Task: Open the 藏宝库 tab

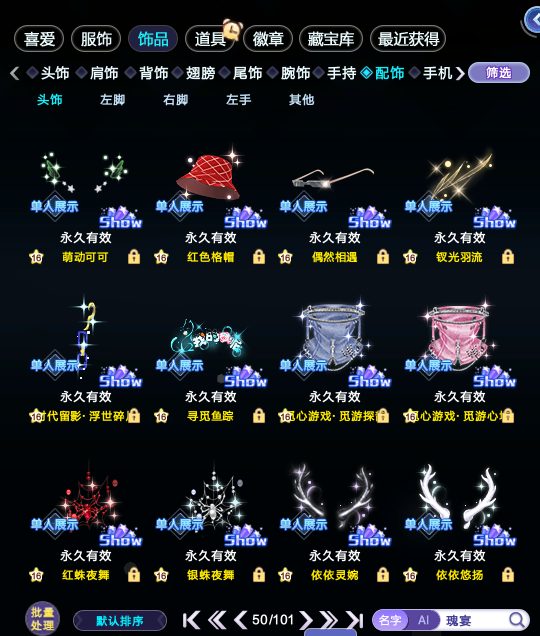Action: tap(331, 39)
